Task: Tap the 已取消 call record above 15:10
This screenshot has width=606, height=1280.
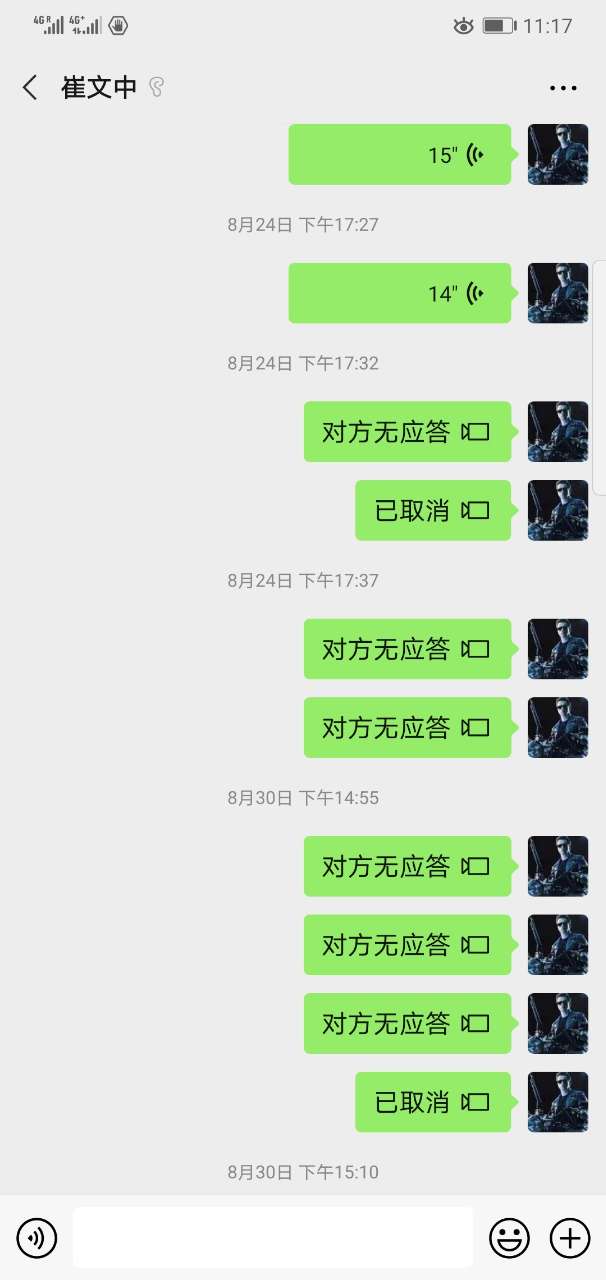Action: [432, 1102]
